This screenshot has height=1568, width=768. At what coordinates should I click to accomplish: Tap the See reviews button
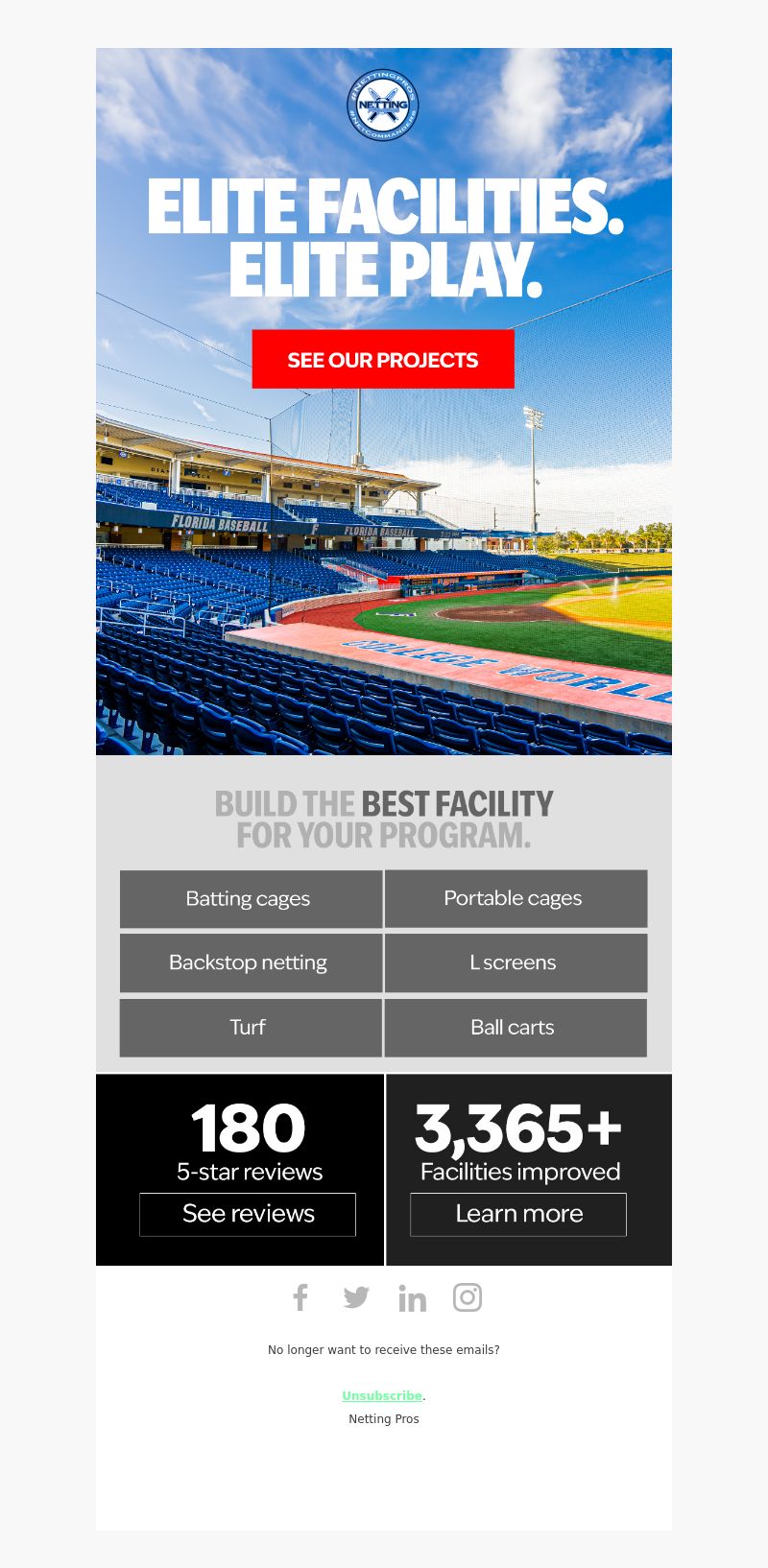248,1215
